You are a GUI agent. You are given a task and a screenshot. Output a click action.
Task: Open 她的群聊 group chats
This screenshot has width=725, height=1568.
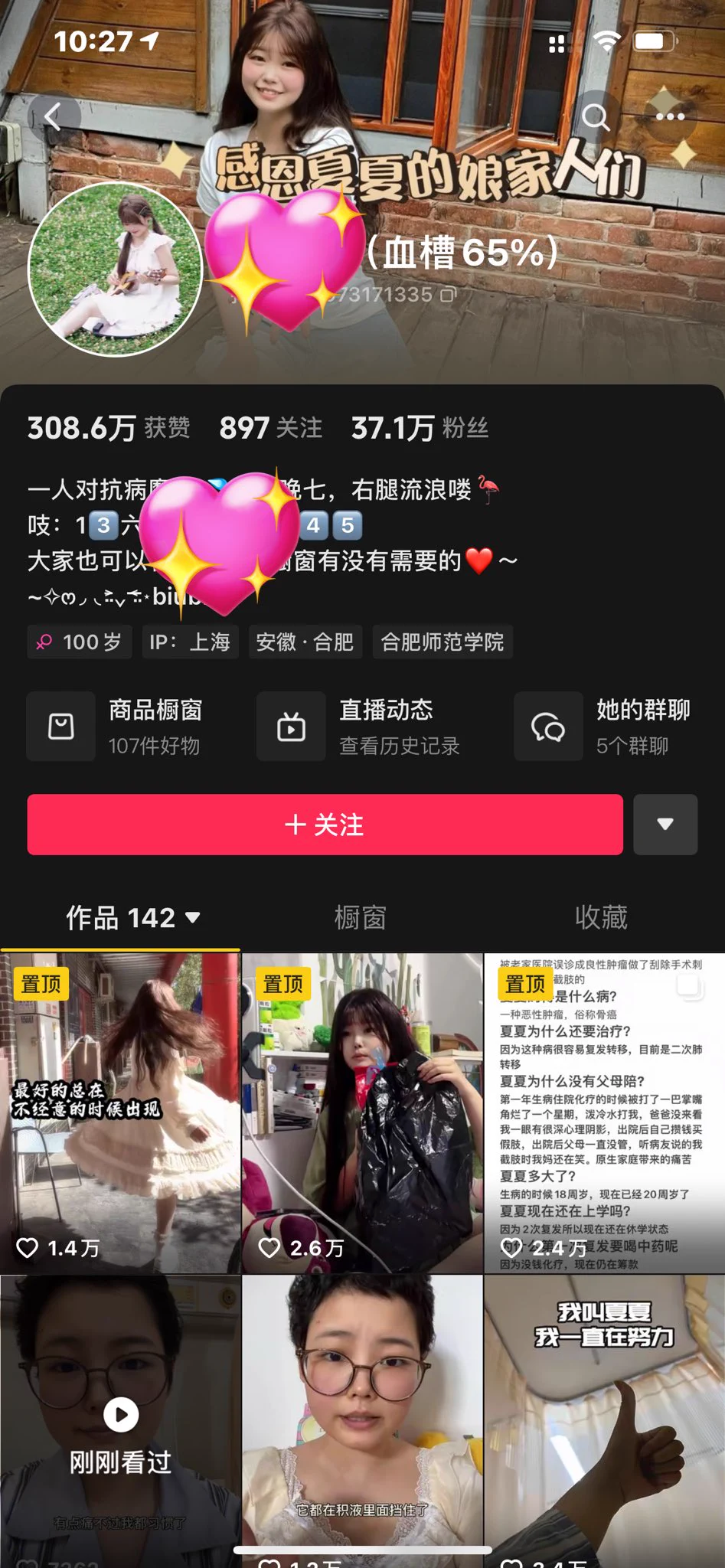605,726
